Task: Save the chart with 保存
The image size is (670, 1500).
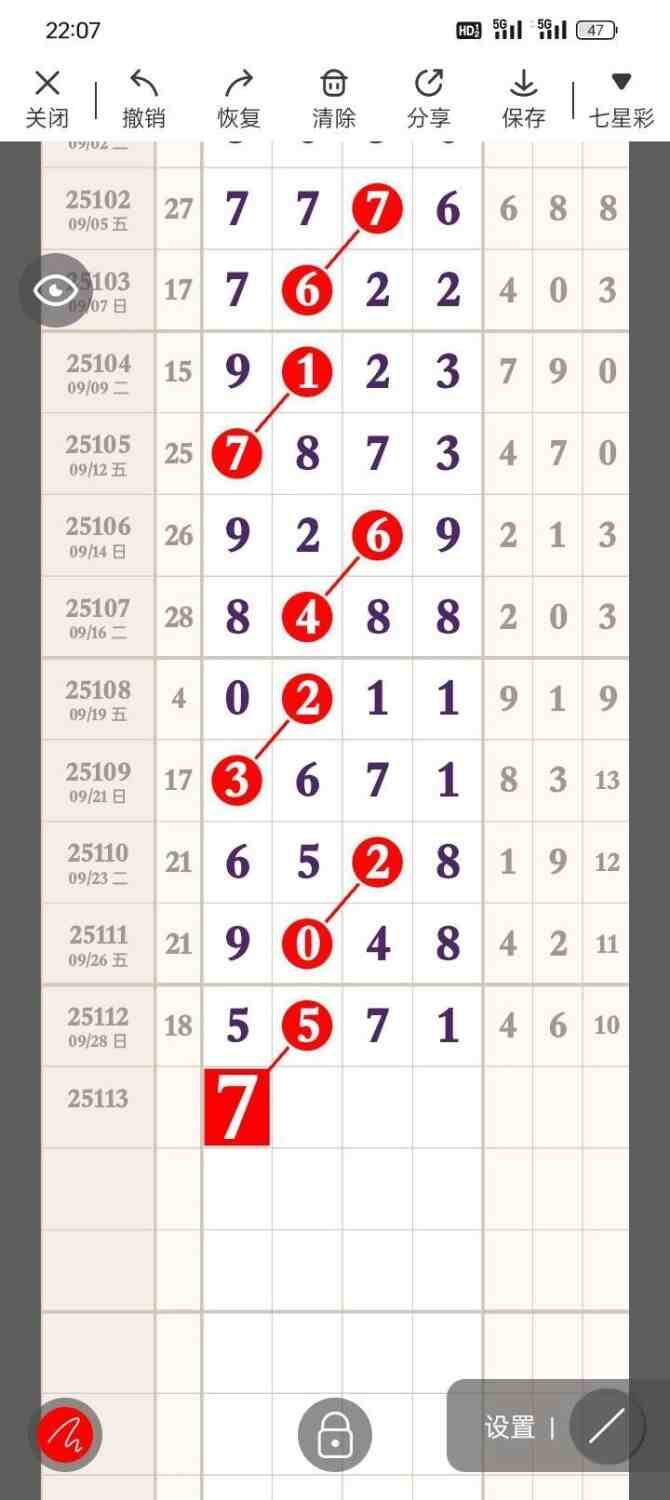Action: pos(523,99)
